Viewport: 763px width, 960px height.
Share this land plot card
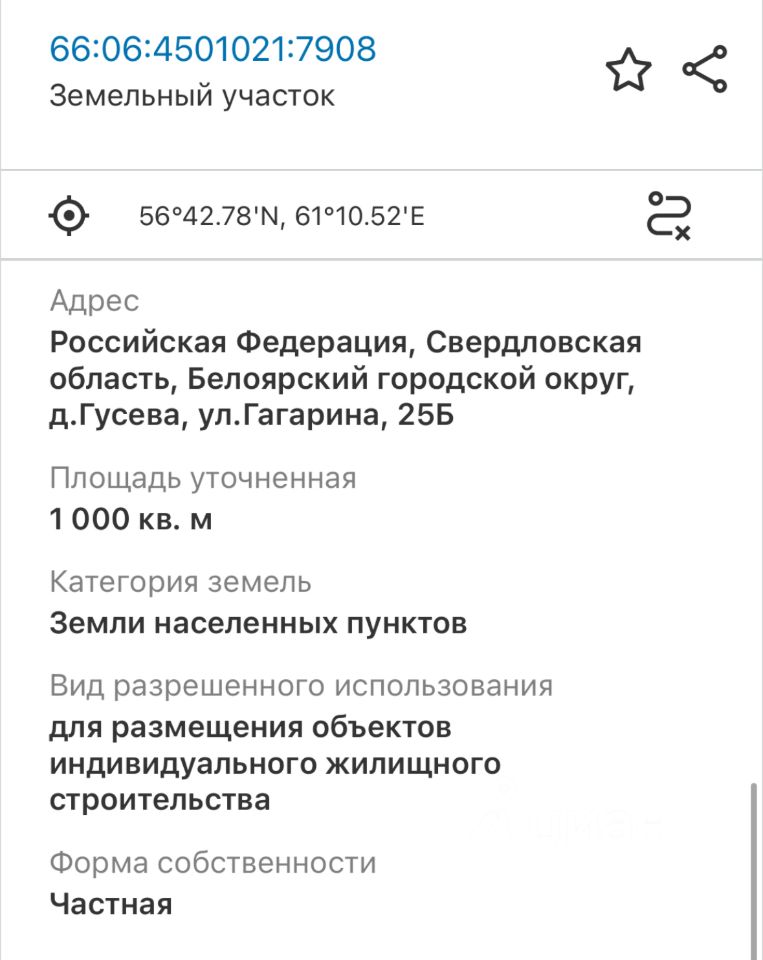[705, 70]
